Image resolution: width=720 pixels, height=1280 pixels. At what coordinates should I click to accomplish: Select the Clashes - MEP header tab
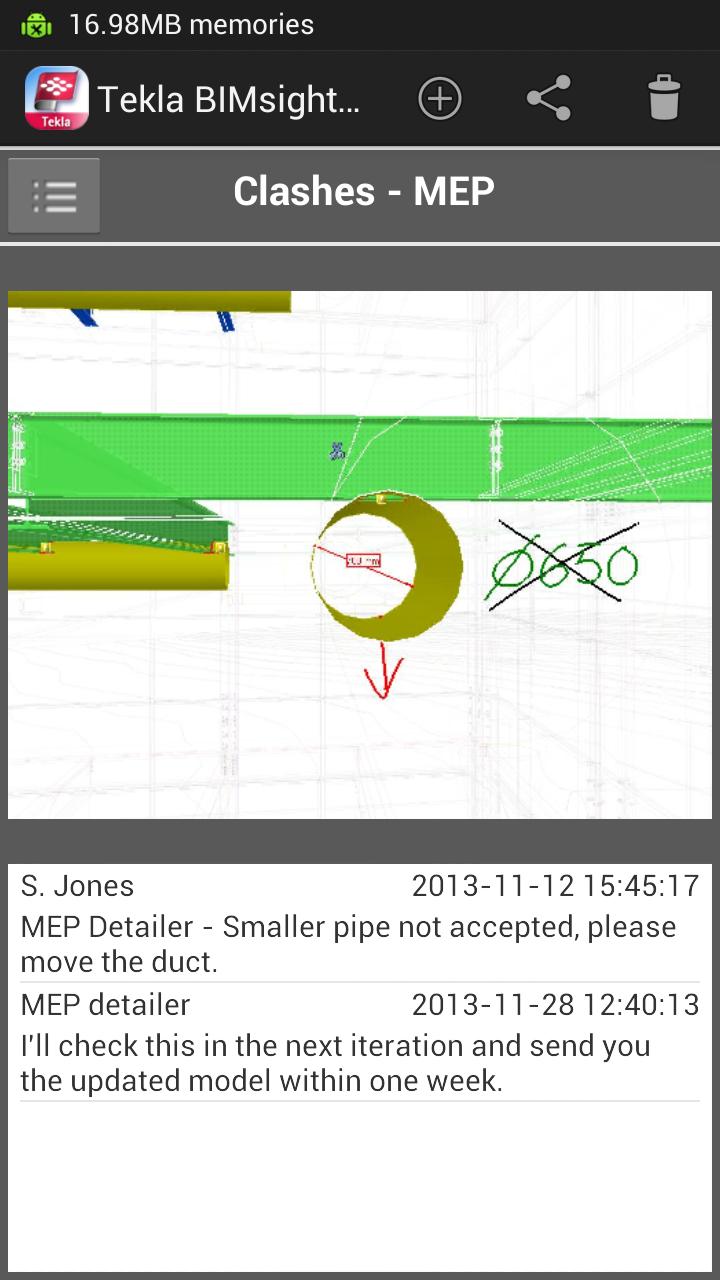click(365, 190)
